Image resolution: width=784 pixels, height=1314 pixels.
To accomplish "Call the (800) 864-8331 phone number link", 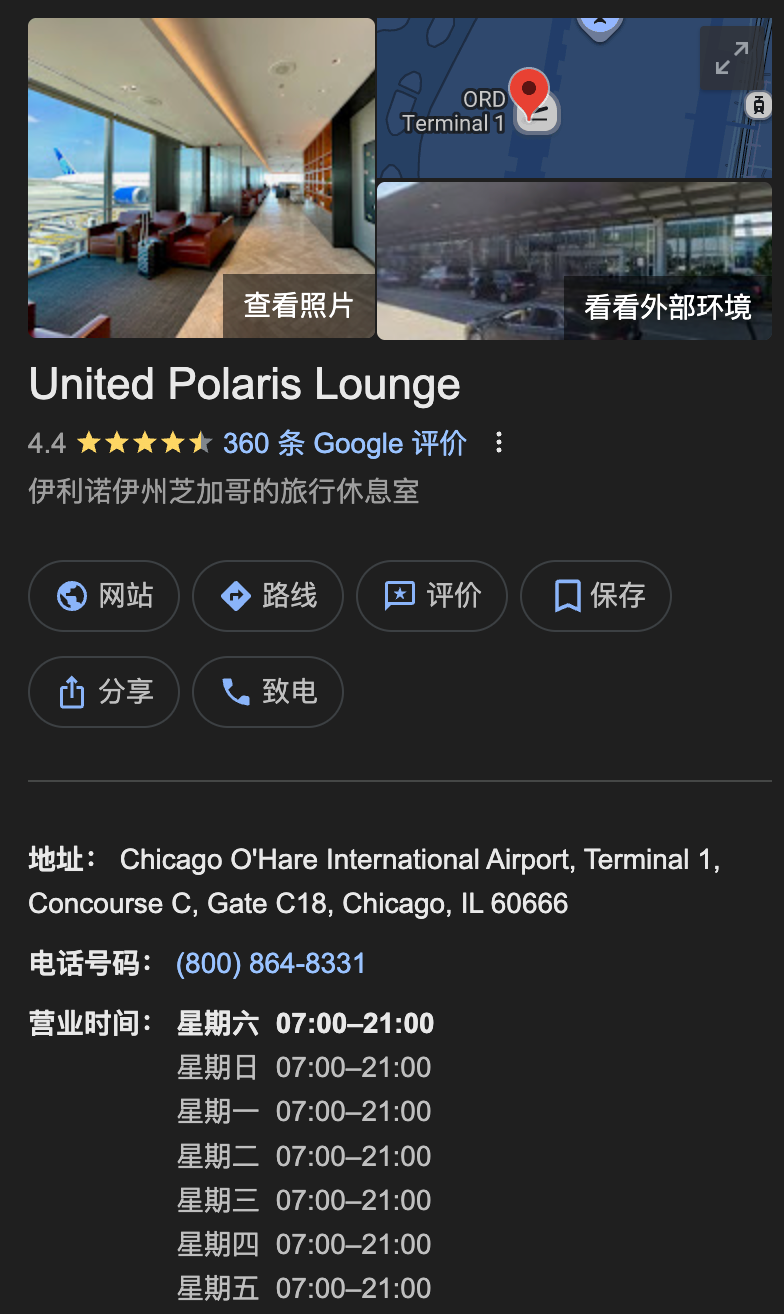I will [270, 963].
